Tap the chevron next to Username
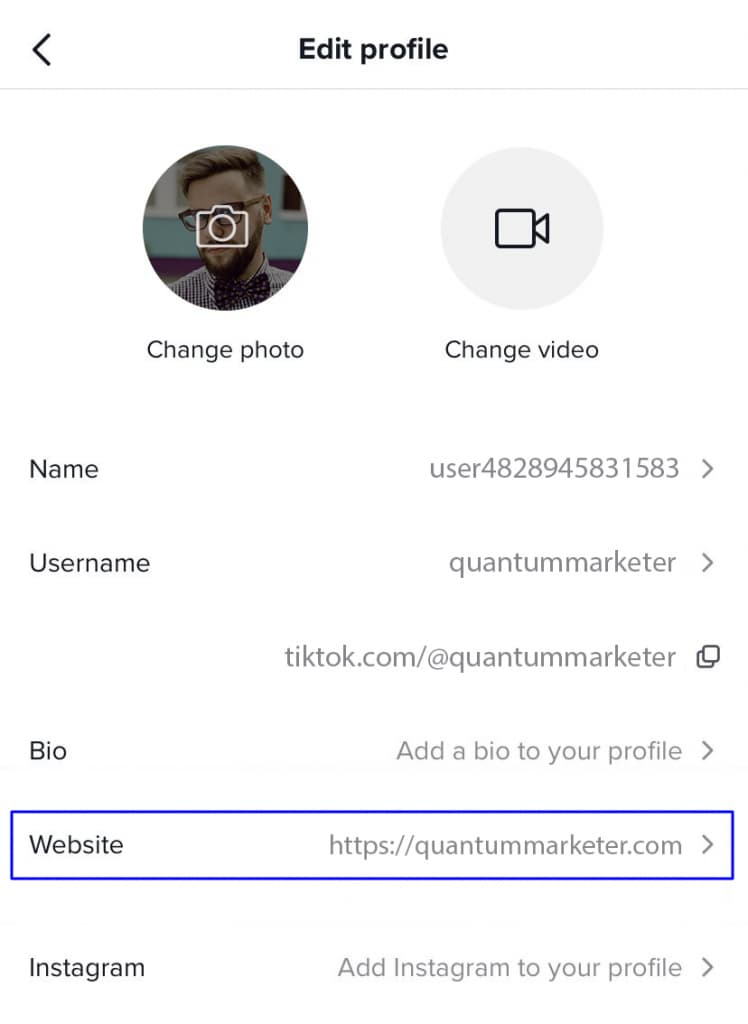Viewport: 748px width, 1024px height. [708, 563]
